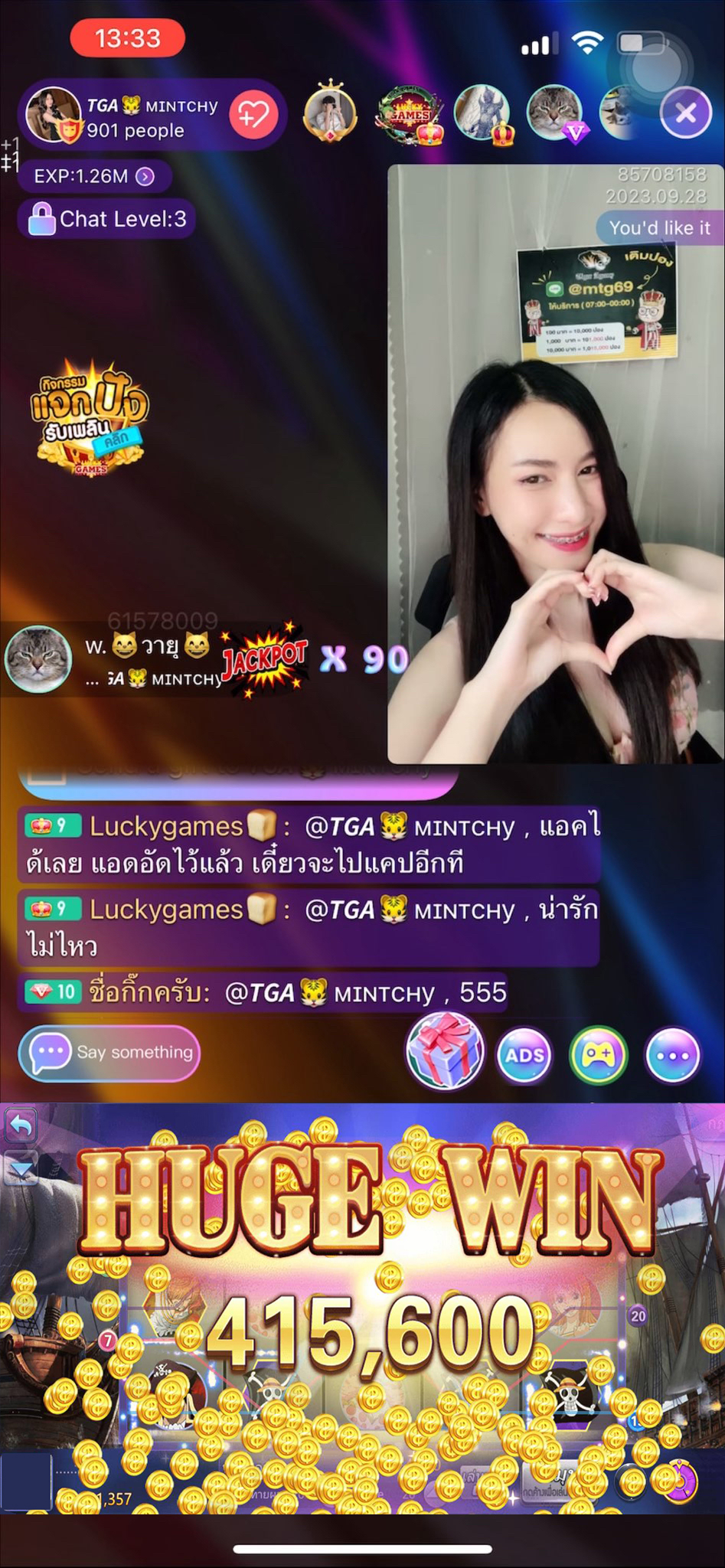The width and height of the screenshot is (725, 1568).
Task: Open the cat avatar with diamond badge
Action: [x=554, y=114]
